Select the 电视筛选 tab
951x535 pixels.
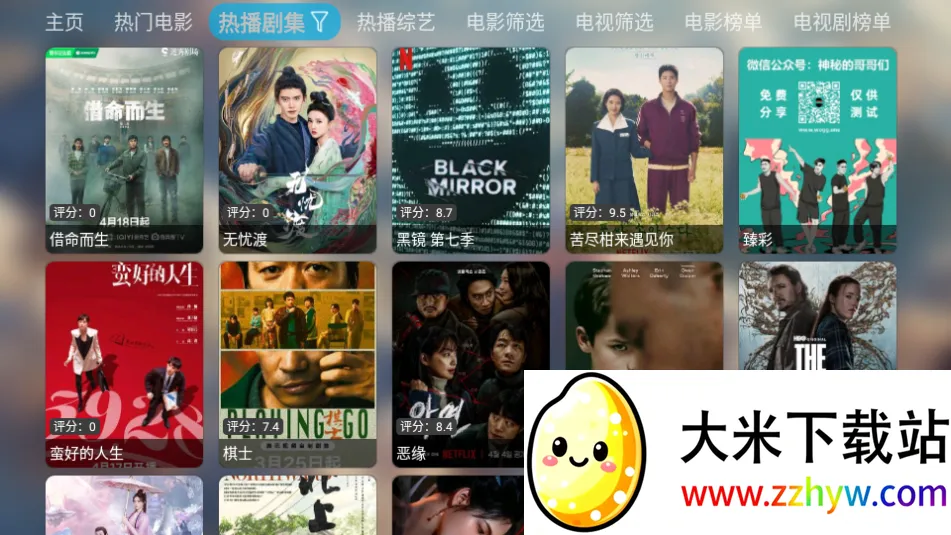614,22
